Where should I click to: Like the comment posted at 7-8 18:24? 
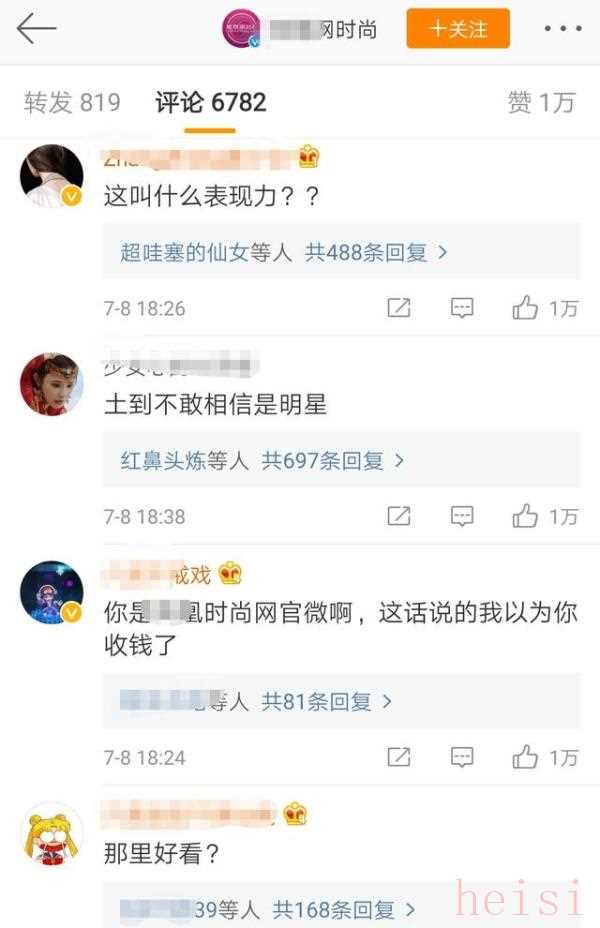[526, 757]
